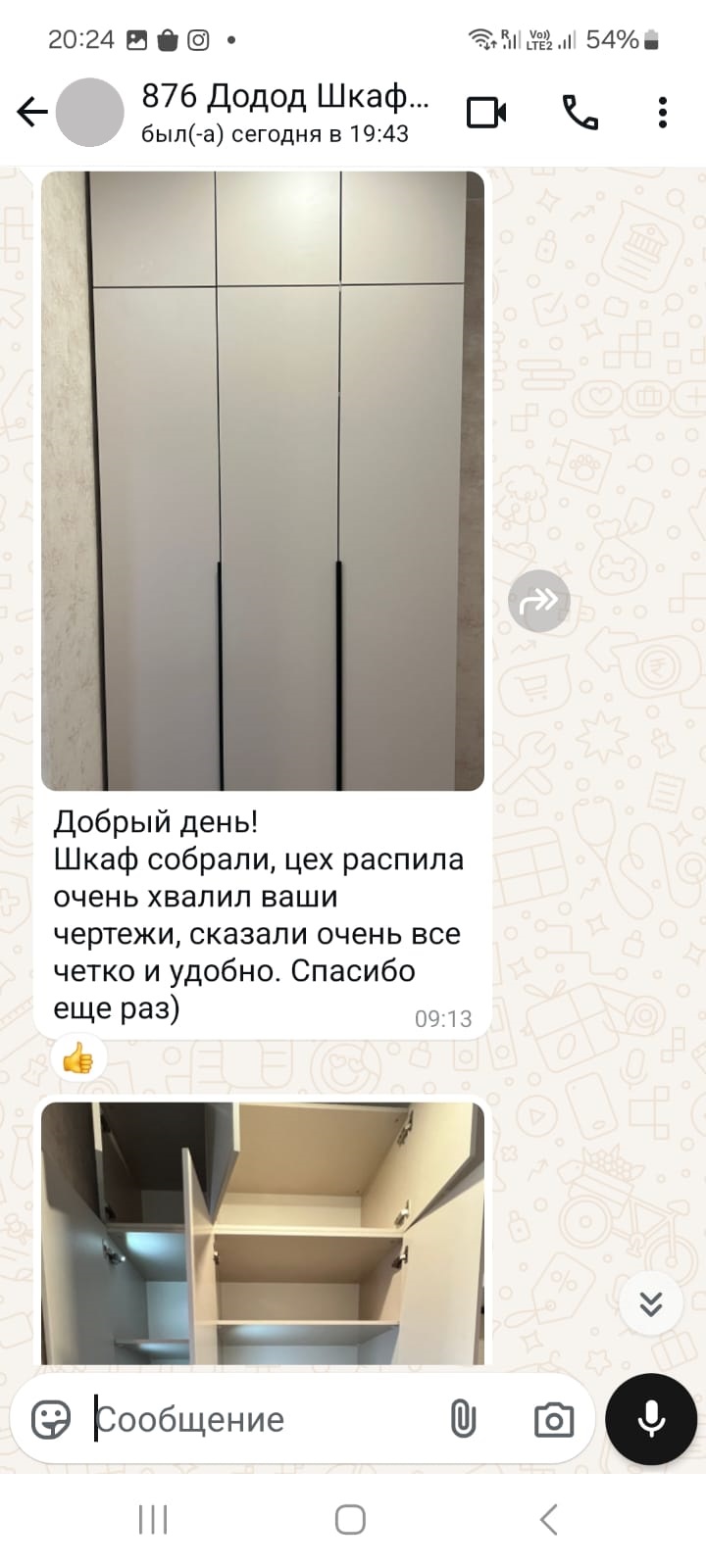Open the camera to take a photo
This screenshot has height=1568, width=706.
(554, 1419)
